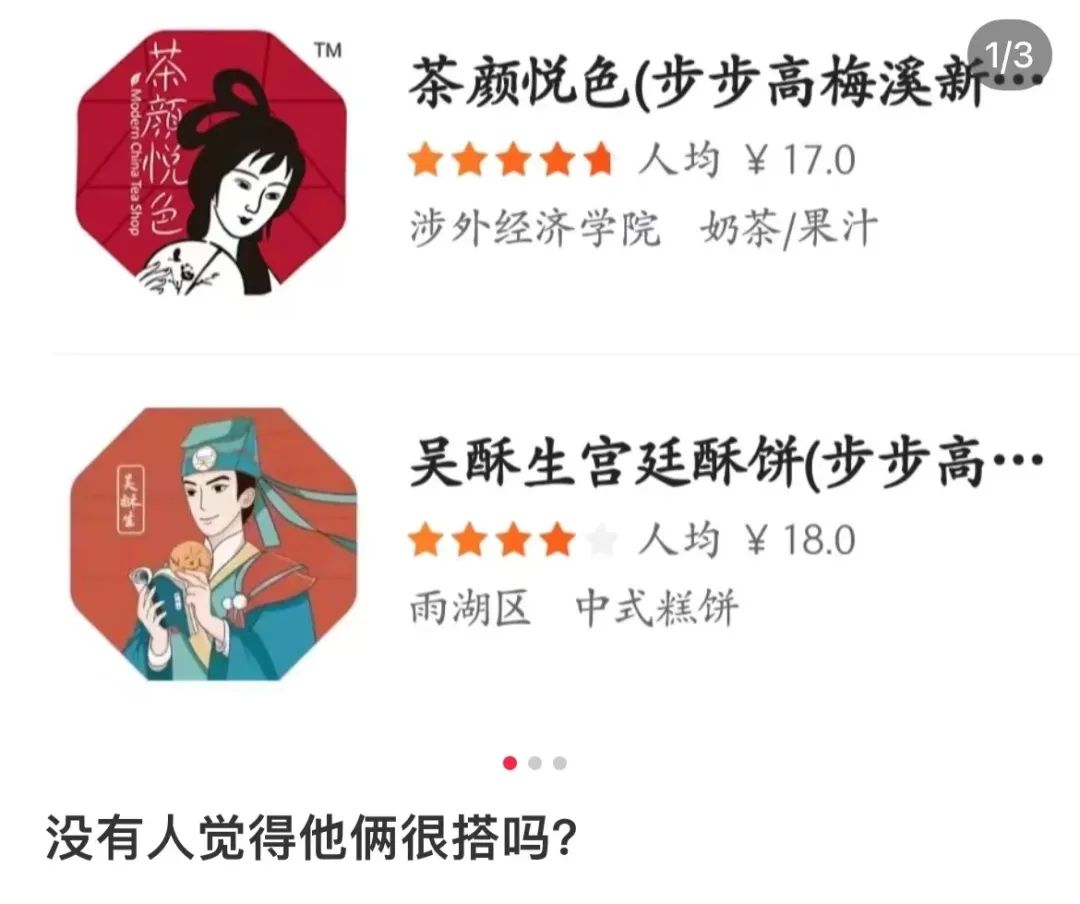Tap the second page indicator dot
Image resolution: width=1080 pixels, height=904 pixels.
(x=535, y=763)
